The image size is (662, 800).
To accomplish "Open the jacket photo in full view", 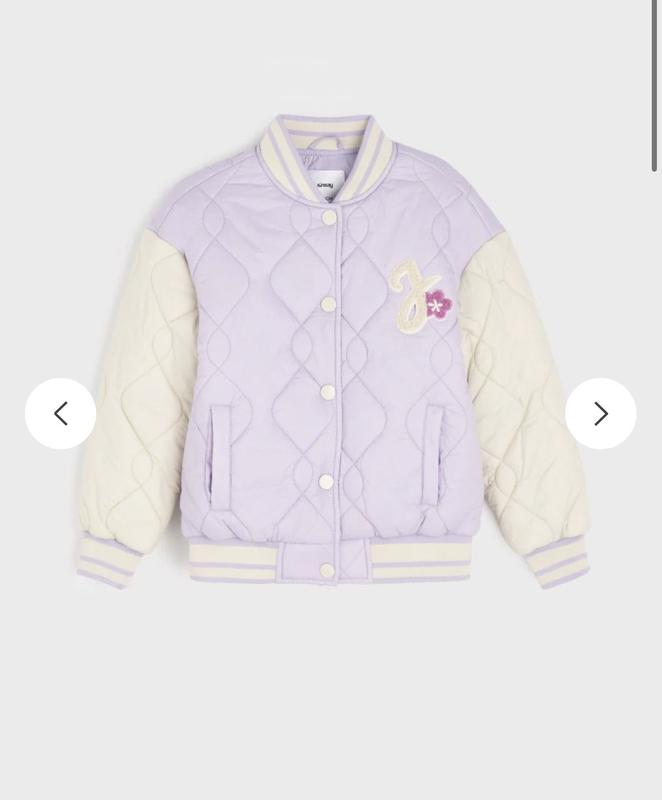I will click(330, 350).
